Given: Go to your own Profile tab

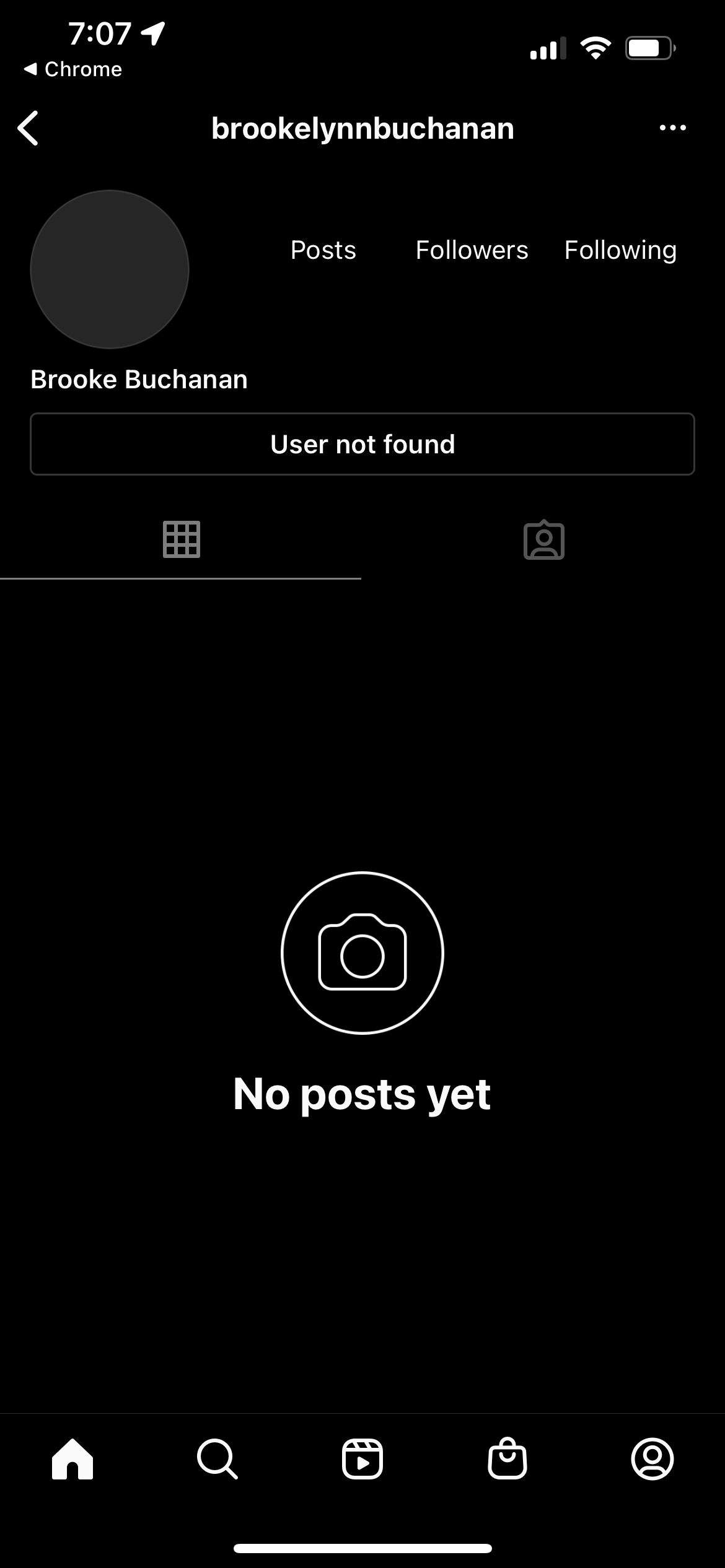Looking at the screenshot, I should pos(652,1459).
